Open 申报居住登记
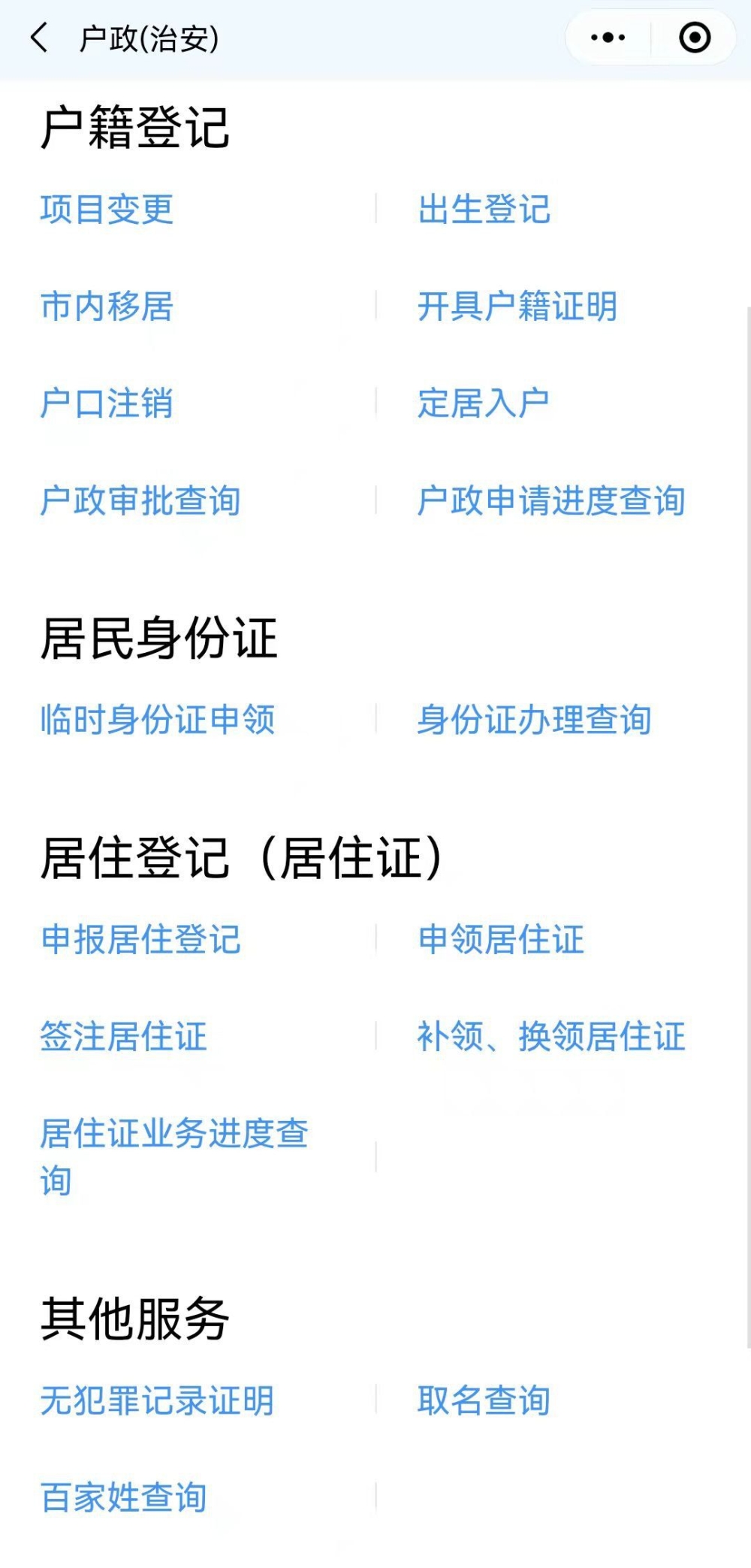The image size is (751, 1568). click(141, 939)
